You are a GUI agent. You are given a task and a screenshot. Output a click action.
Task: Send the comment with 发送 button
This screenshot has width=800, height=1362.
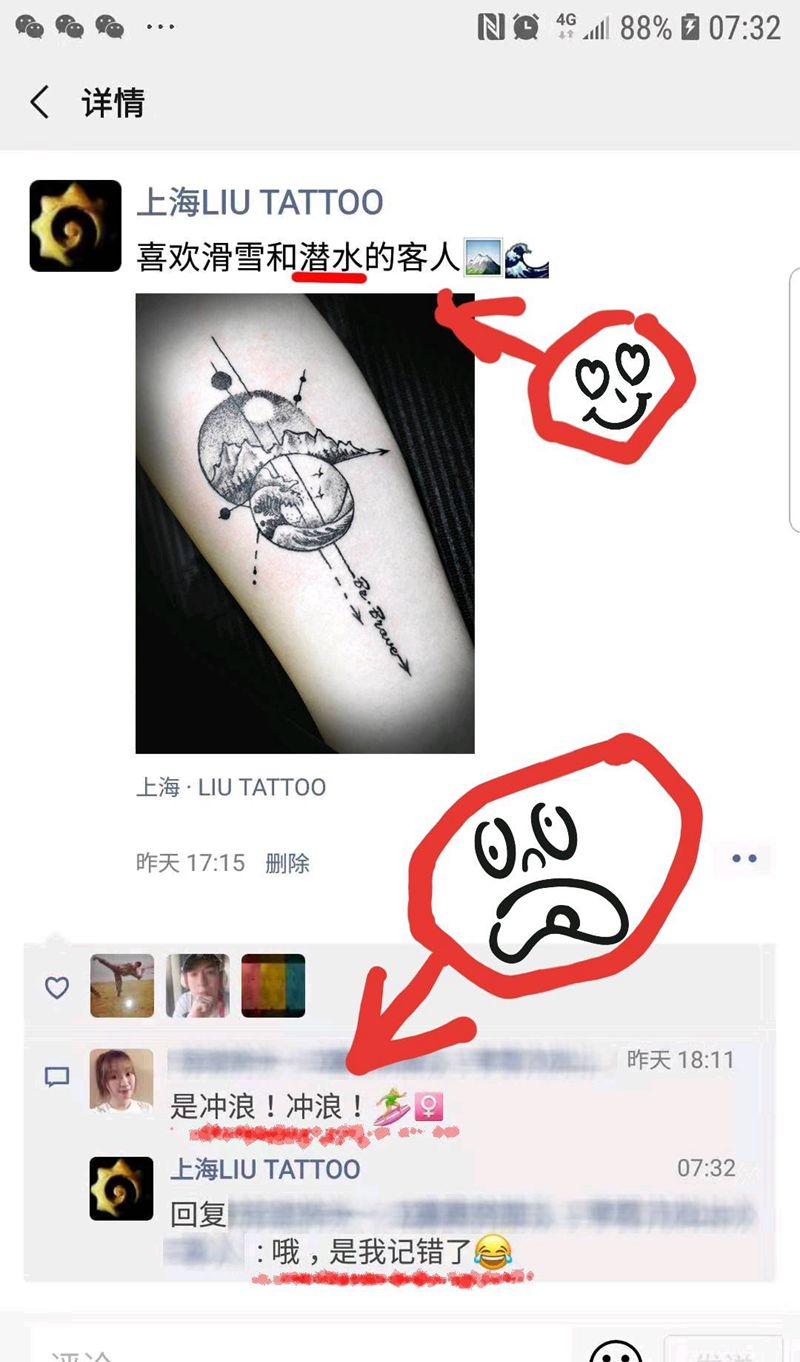click(722, 1352)
